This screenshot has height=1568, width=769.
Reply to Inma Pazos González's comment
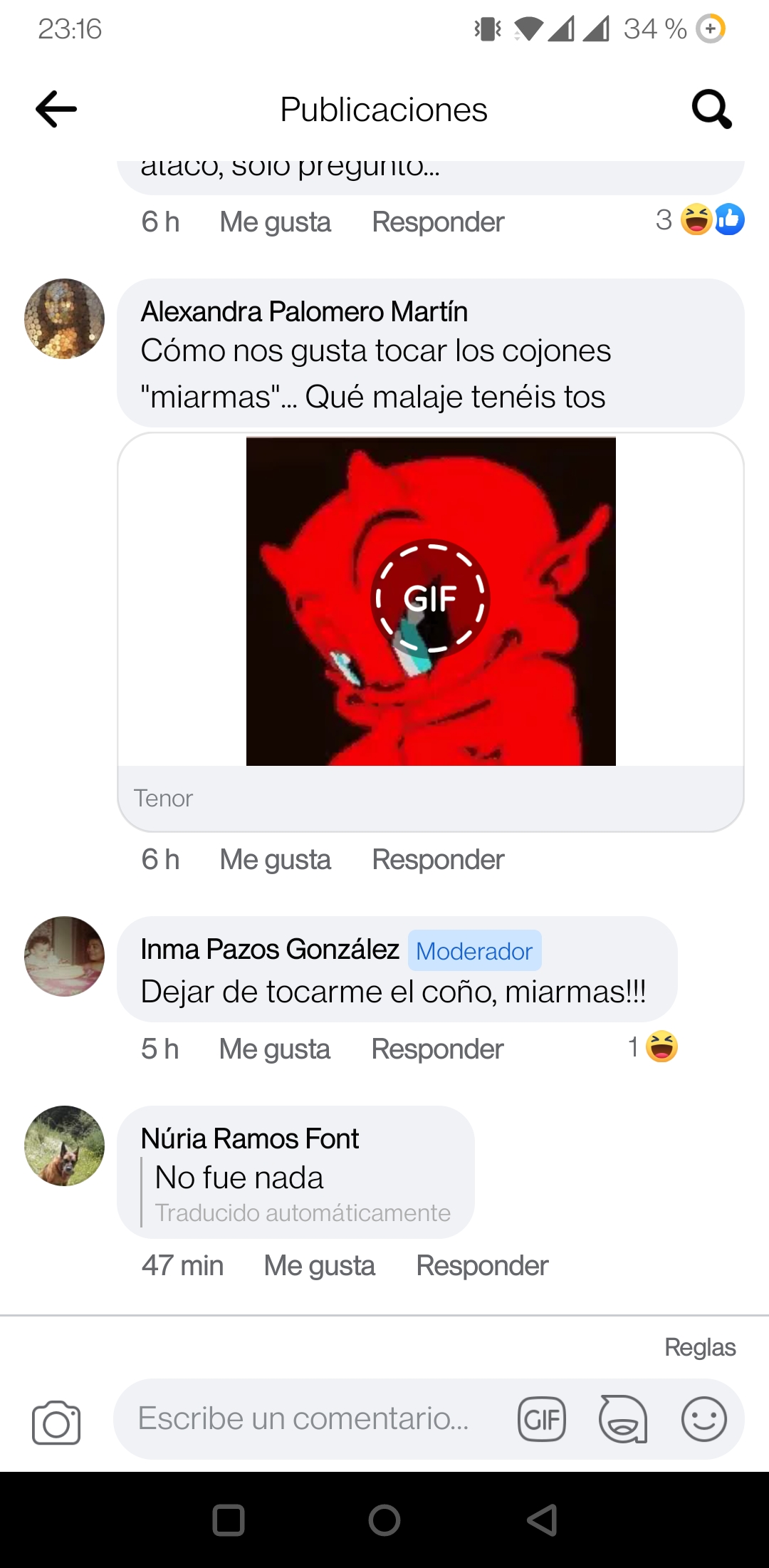437,1049
